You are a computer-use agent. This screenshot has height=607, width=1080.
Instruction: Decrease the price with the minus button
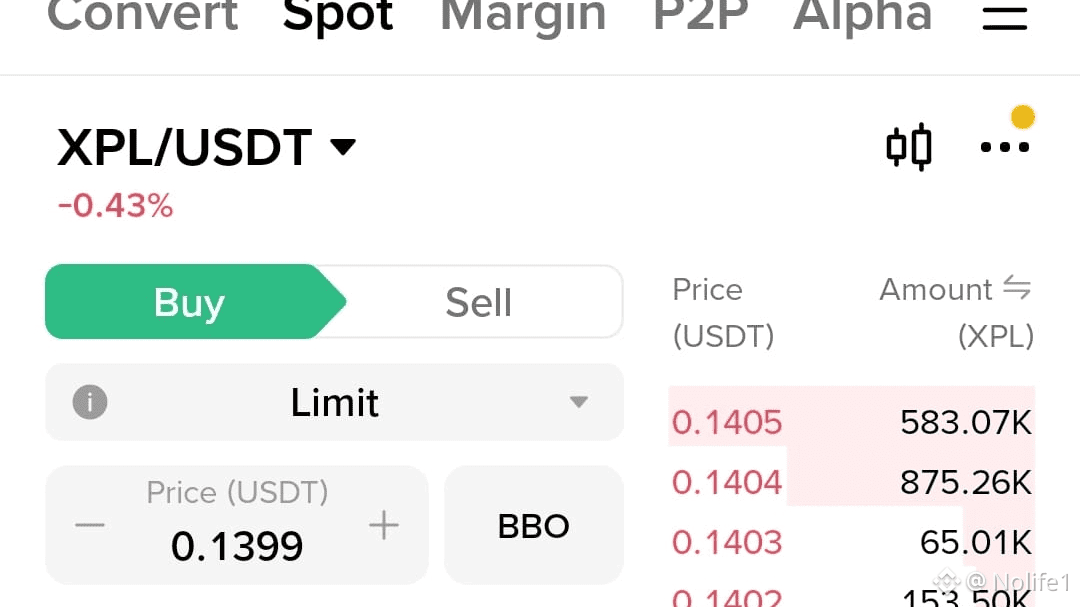click(x=90, y=525)
